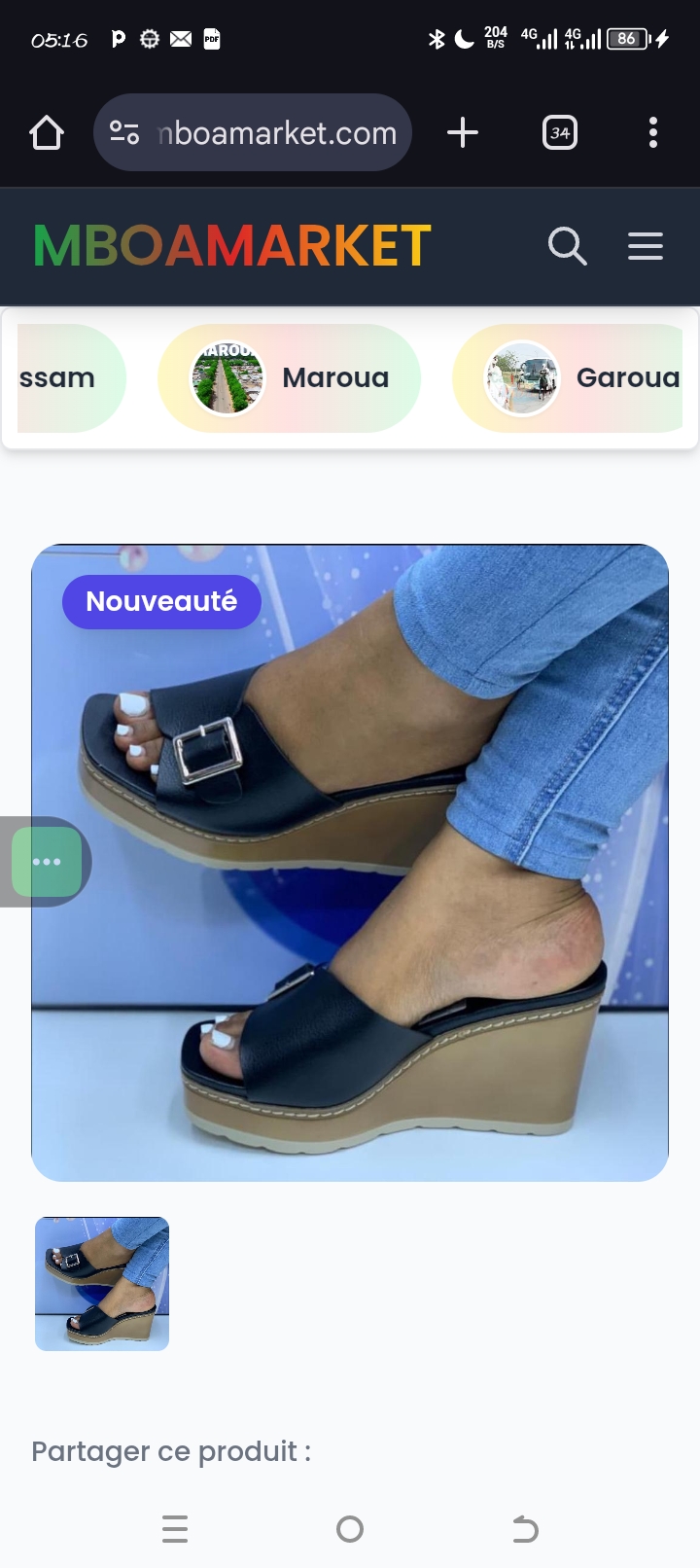Screen dimensions: 700x1568
Task: Select the Maroua city chip
Action: tap(290, 377)
